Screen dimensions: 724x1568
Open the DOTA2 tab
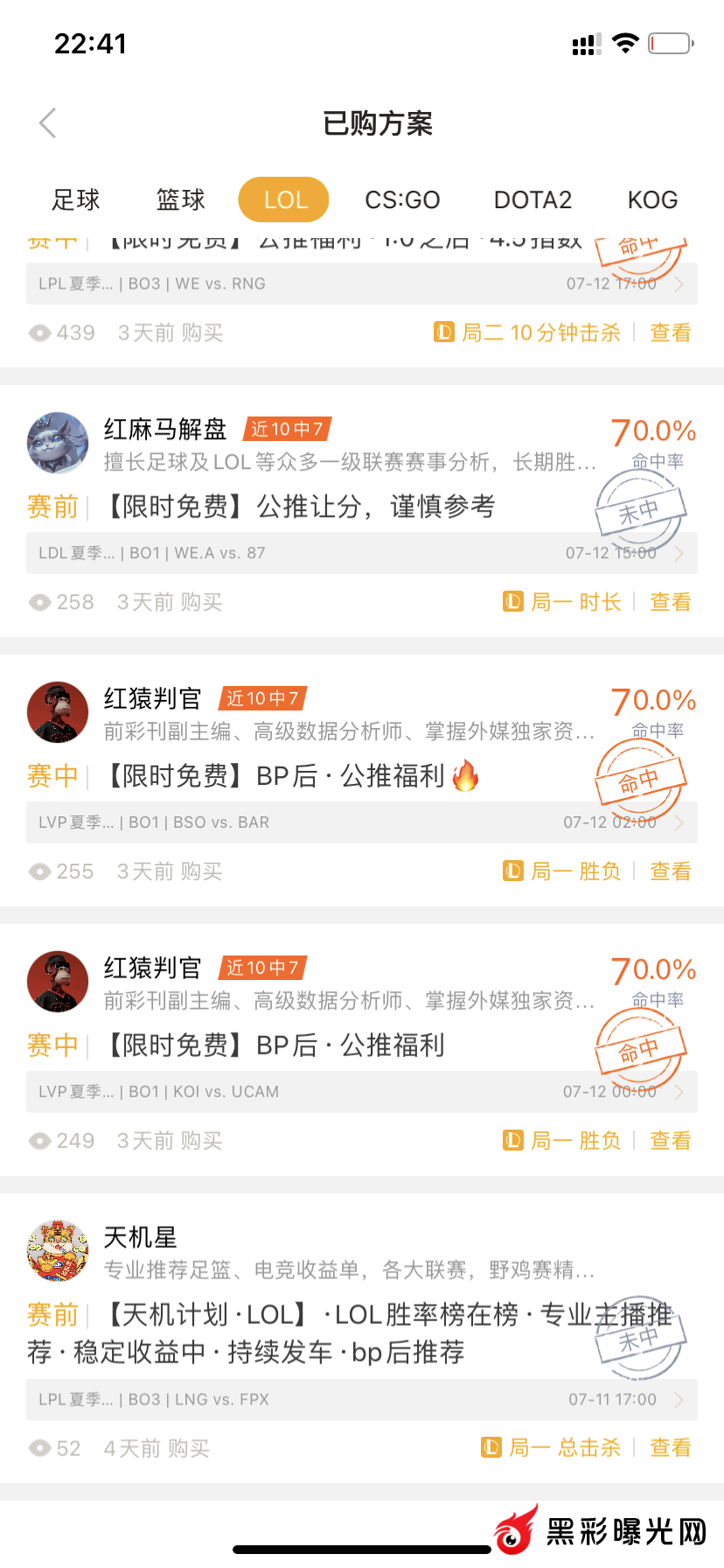point(533,200)
